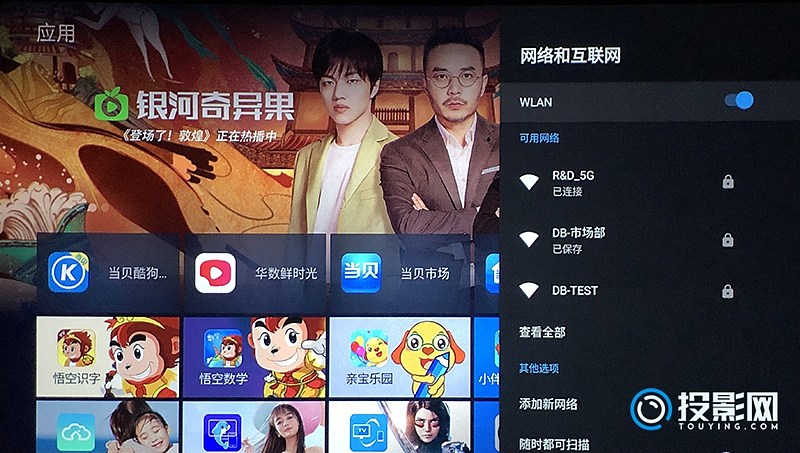Open the 亲宝乐园 app
The width and height of the screenshot is (800, 453).
[x=402, y=354]
